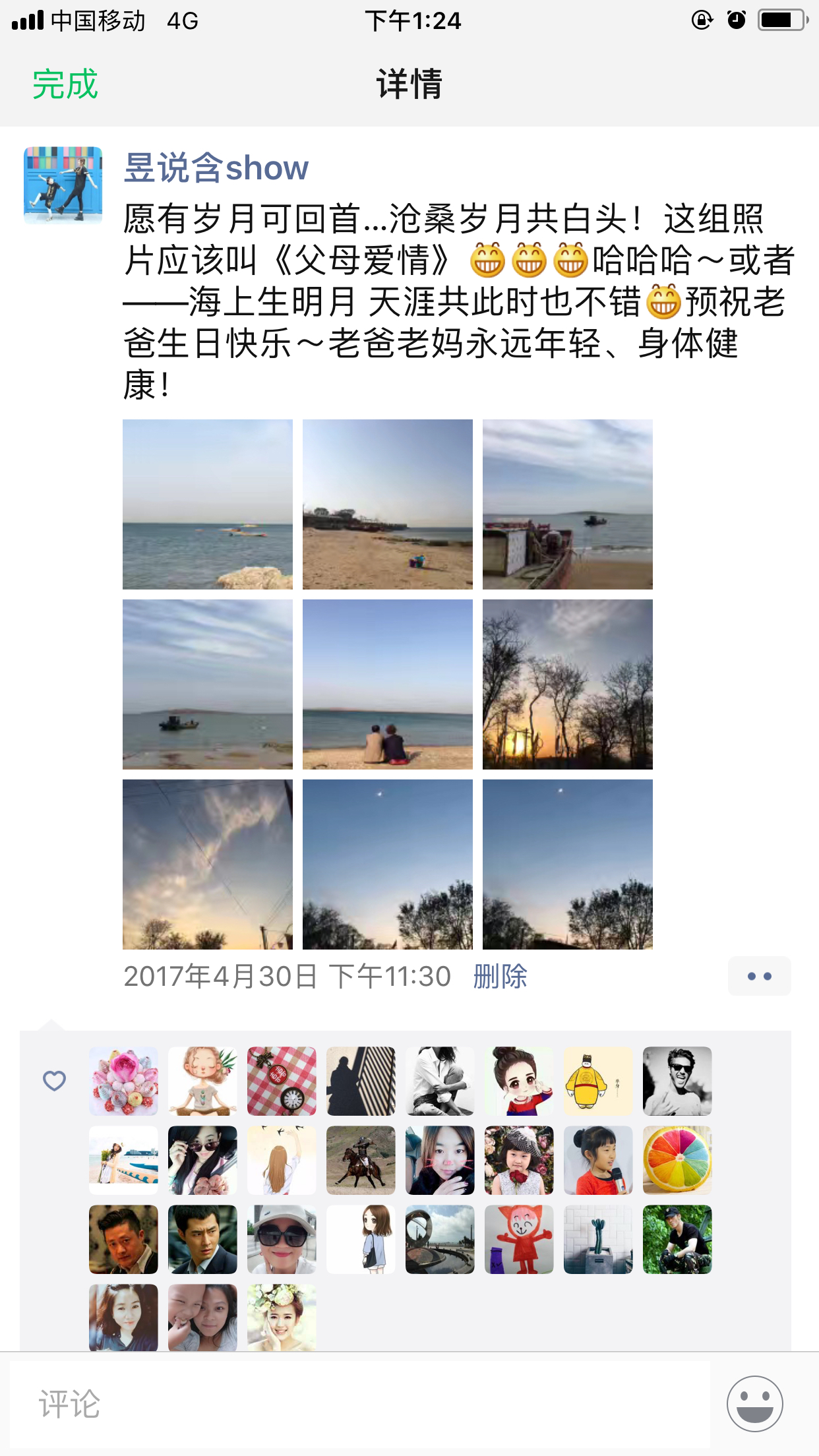
Task: Tap the 评论 comment input field
Action: 359,1403
